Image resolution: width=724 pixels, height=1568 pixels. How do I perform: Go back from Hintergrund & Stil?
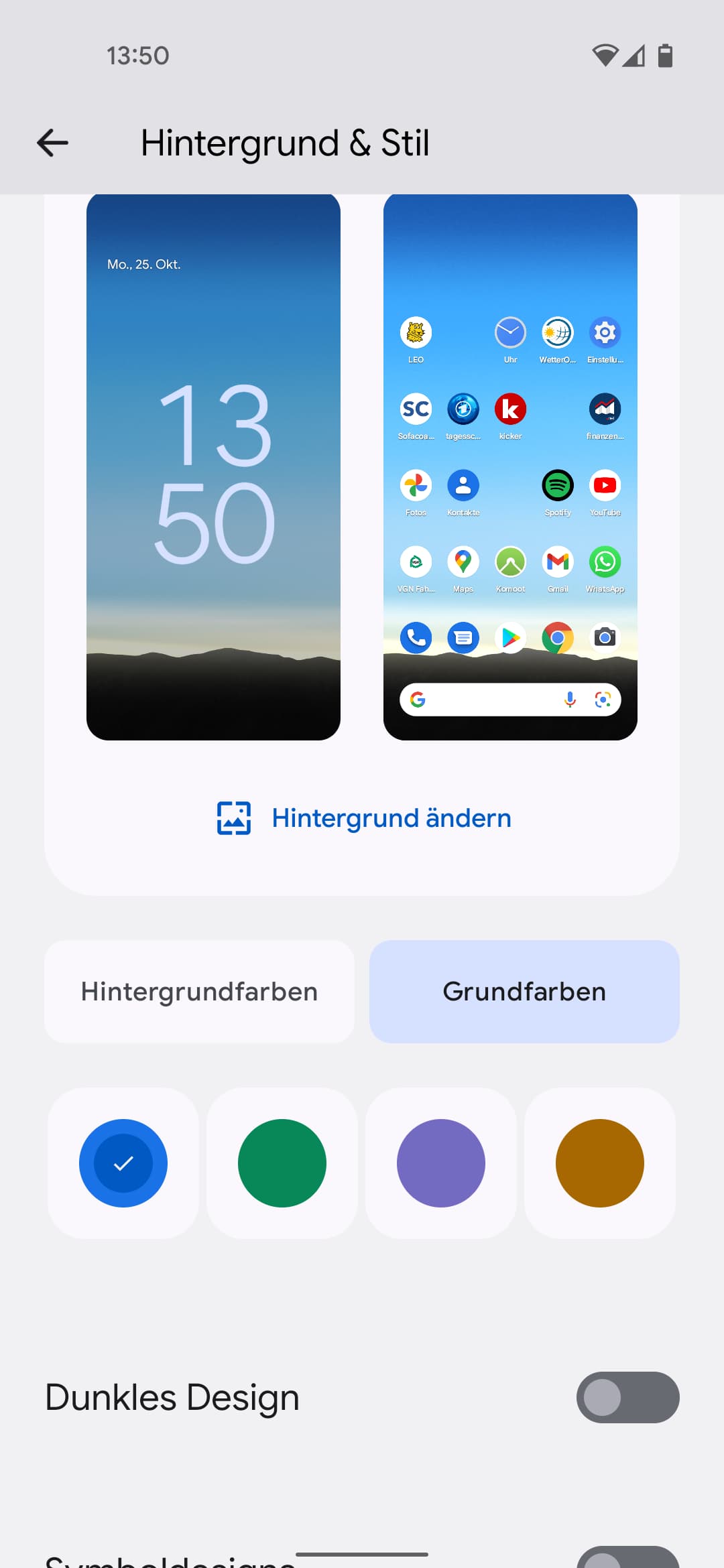[x=52, y=143]
